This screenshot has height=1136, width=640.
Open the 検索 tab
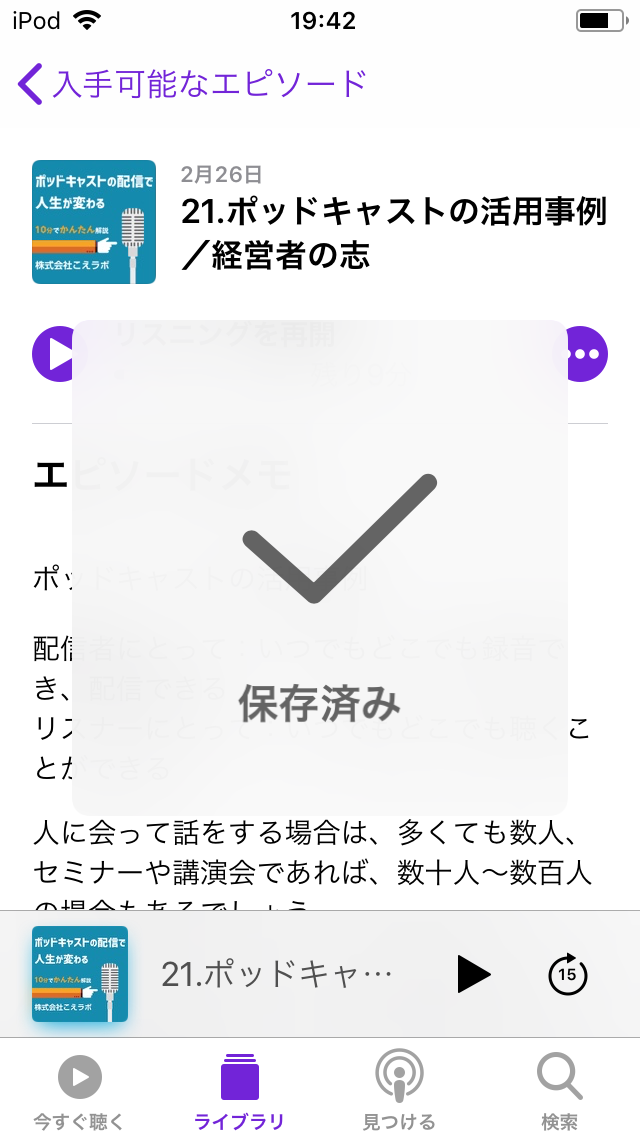point(560,1092)
